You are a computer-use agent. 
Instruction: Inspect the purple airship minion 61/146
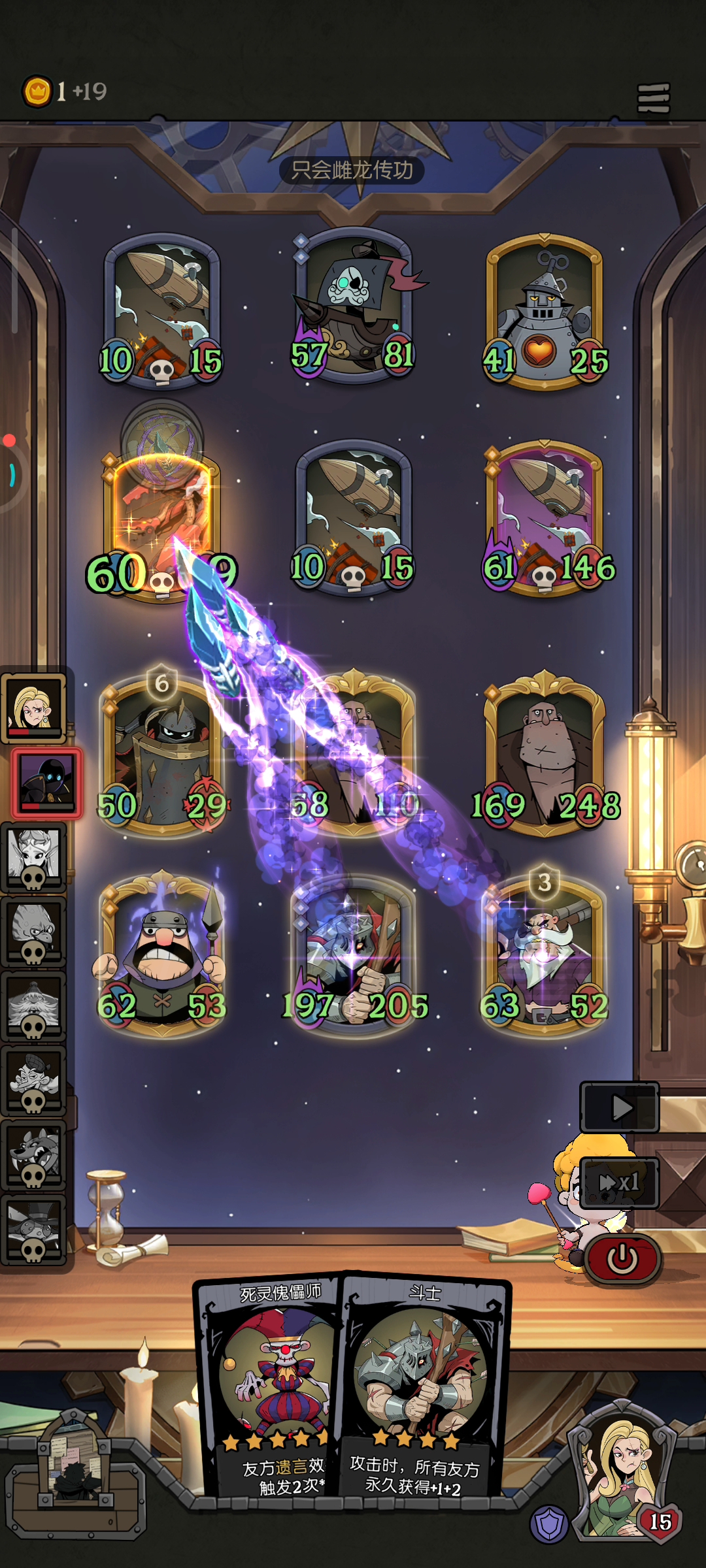point(544,516)
